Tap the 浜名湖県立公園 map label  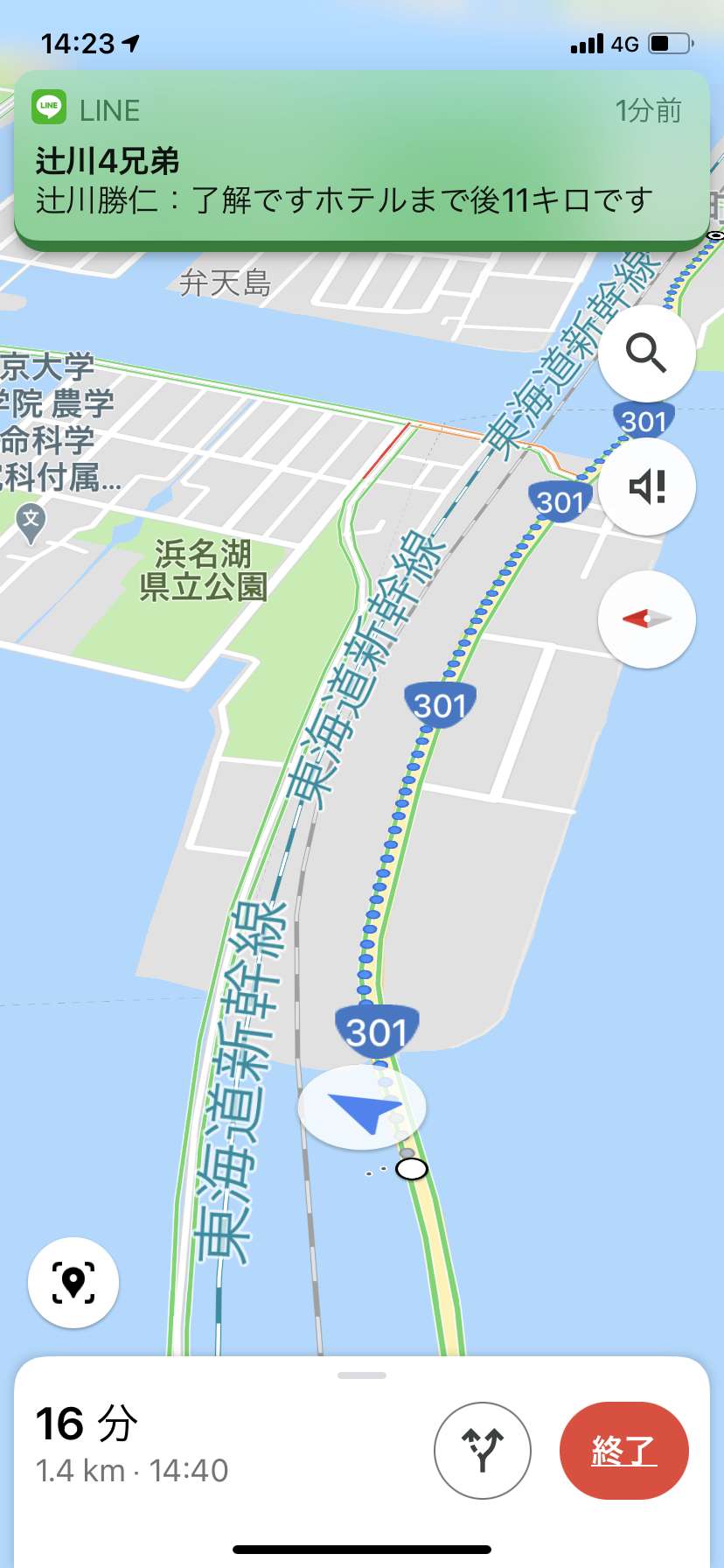203,570
